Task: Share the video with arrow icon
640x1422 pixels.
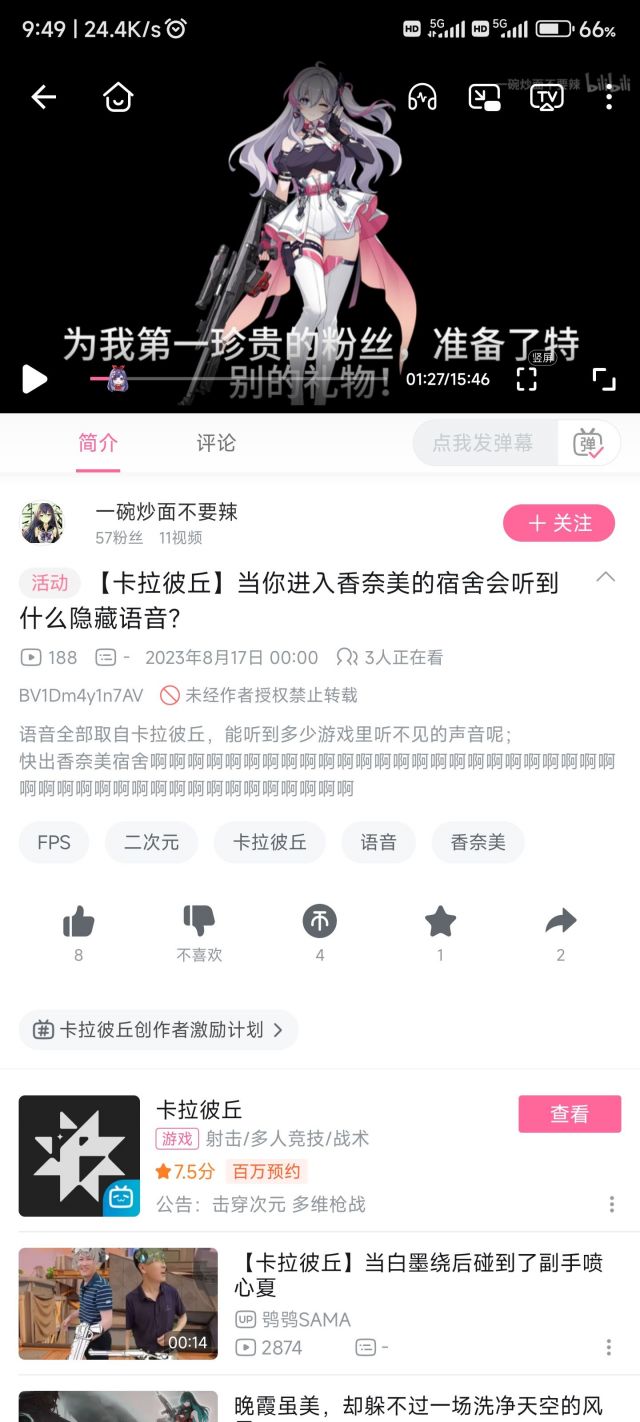Action: pyautogui.click(x=561, y=921)
